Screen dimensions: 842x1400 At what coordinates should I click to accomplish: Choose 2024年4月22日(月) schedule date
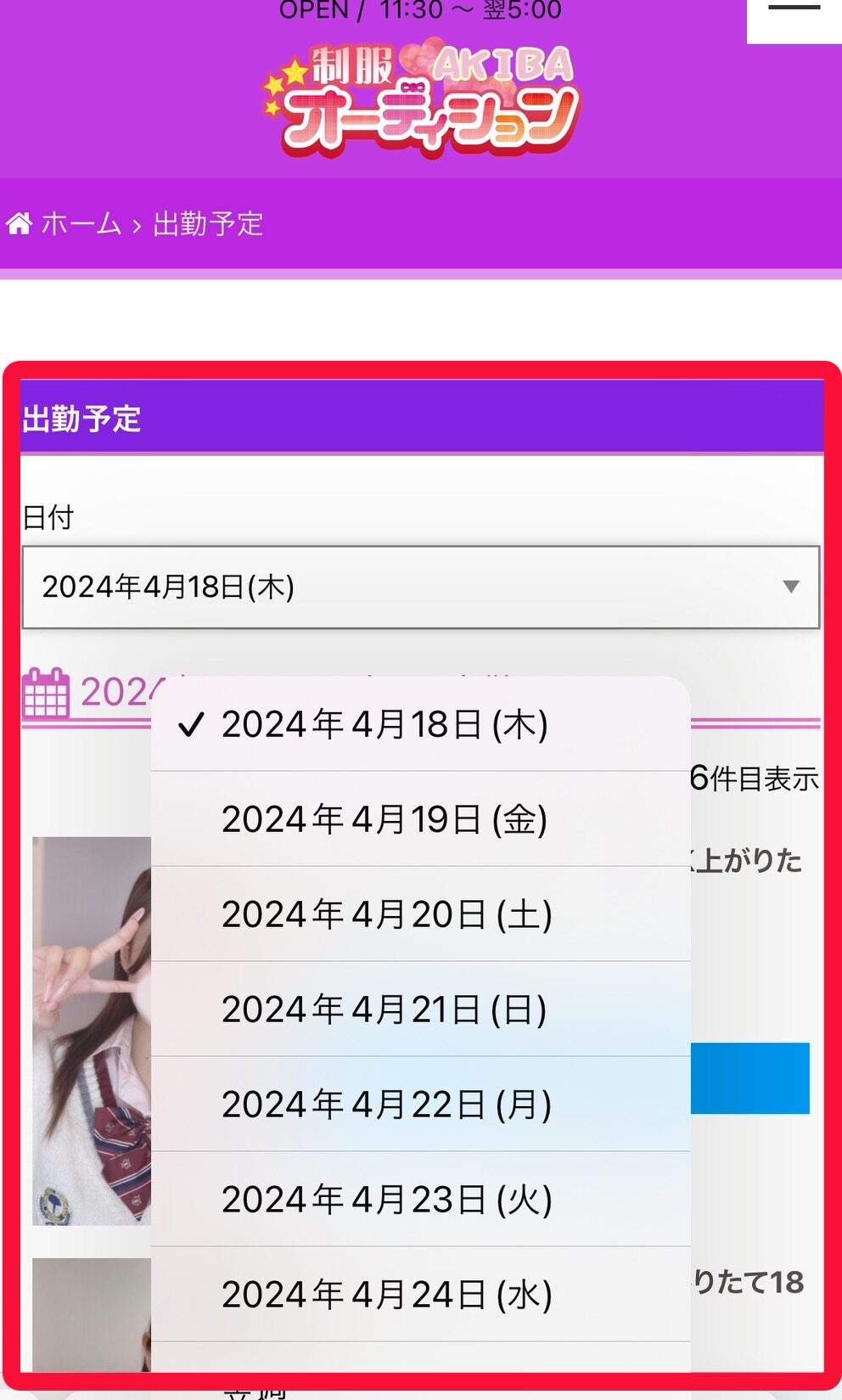click(387, 1105)
